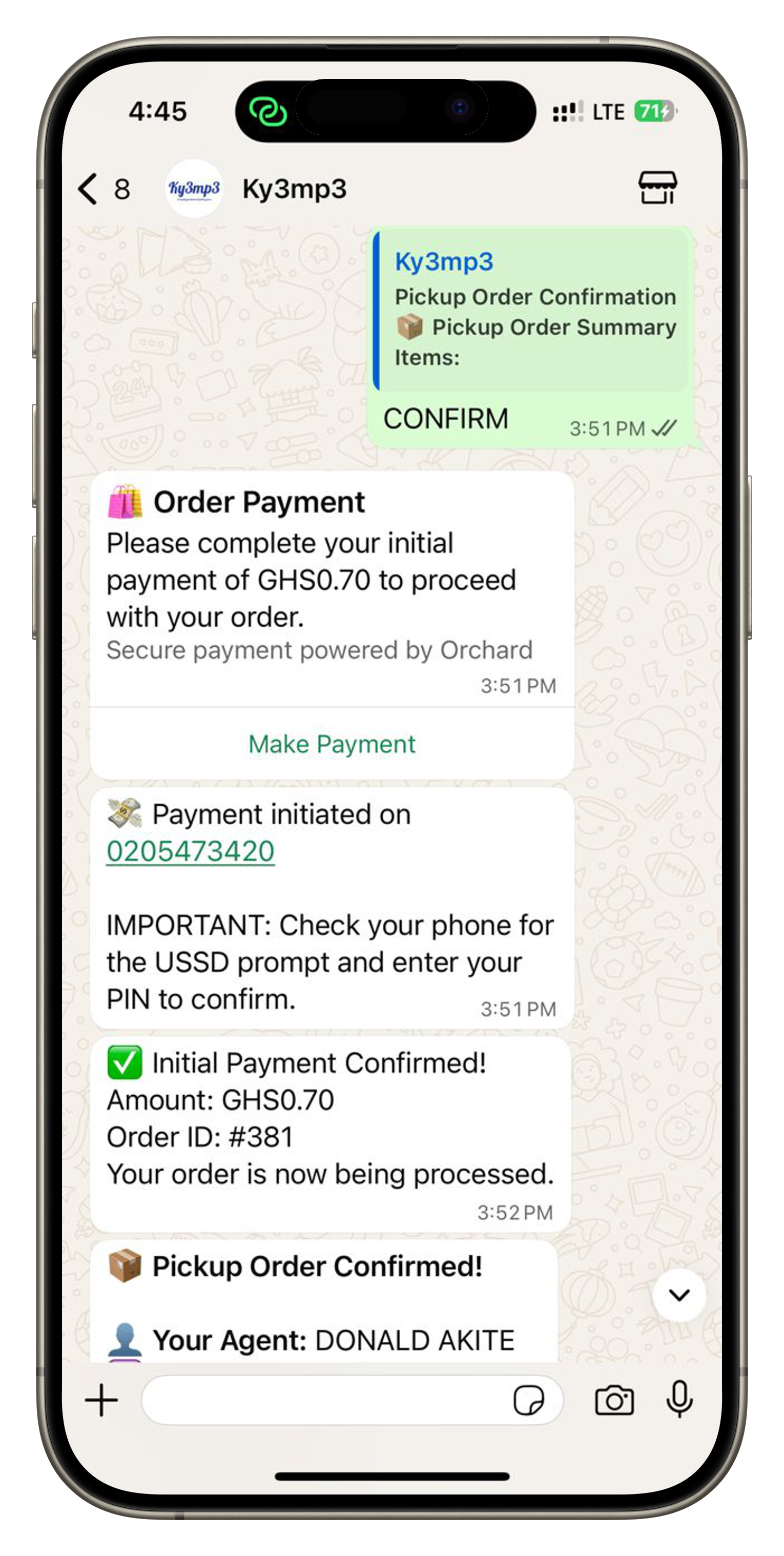Open the attachment plus menu

coord(101,1400)
